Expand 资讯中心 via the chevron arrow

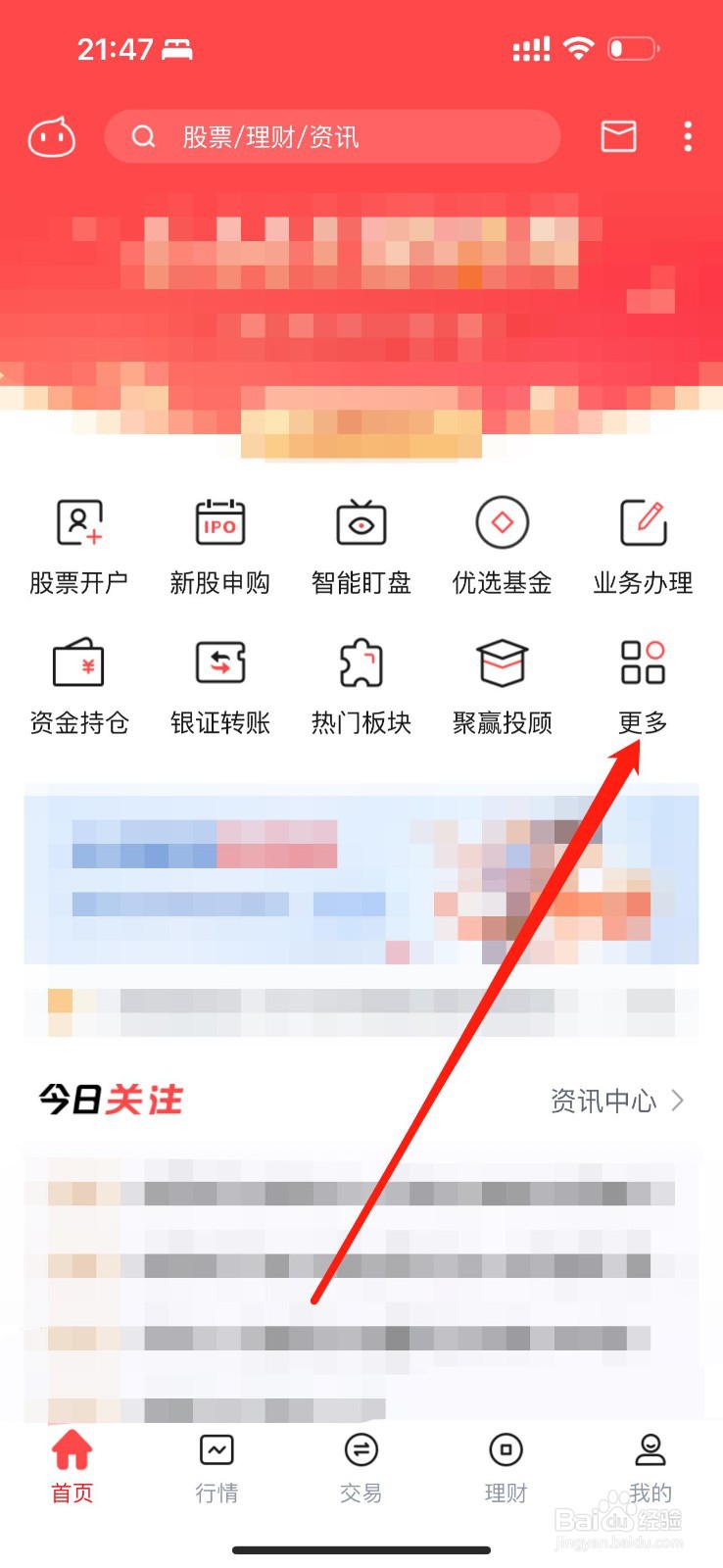coord(678,1101)
